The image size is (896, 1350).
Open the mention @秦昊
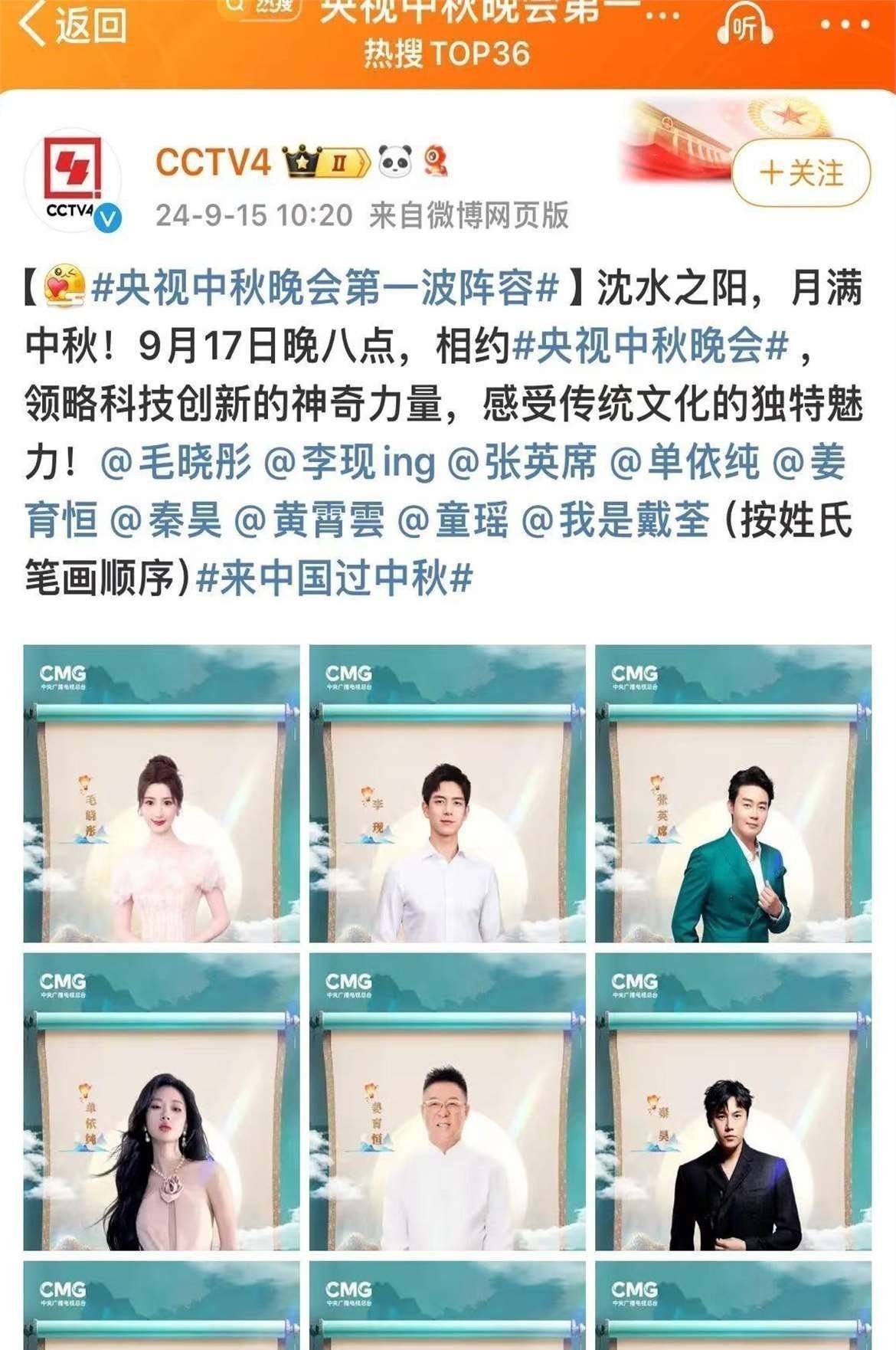(166, 520)
